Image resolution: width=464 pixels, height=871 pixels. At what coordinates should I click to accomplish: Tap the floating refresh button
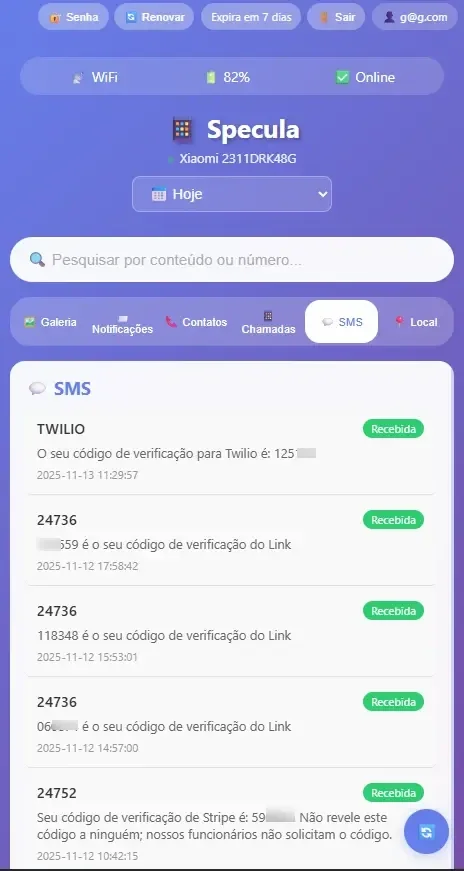[427, 832]
